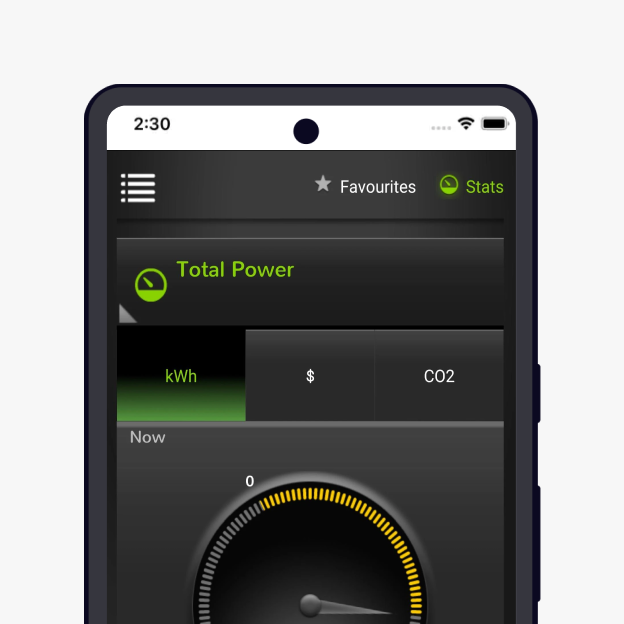624x624 pixels.
Task: Select the kWh unit tab
Action: click(x=181, y=376)
